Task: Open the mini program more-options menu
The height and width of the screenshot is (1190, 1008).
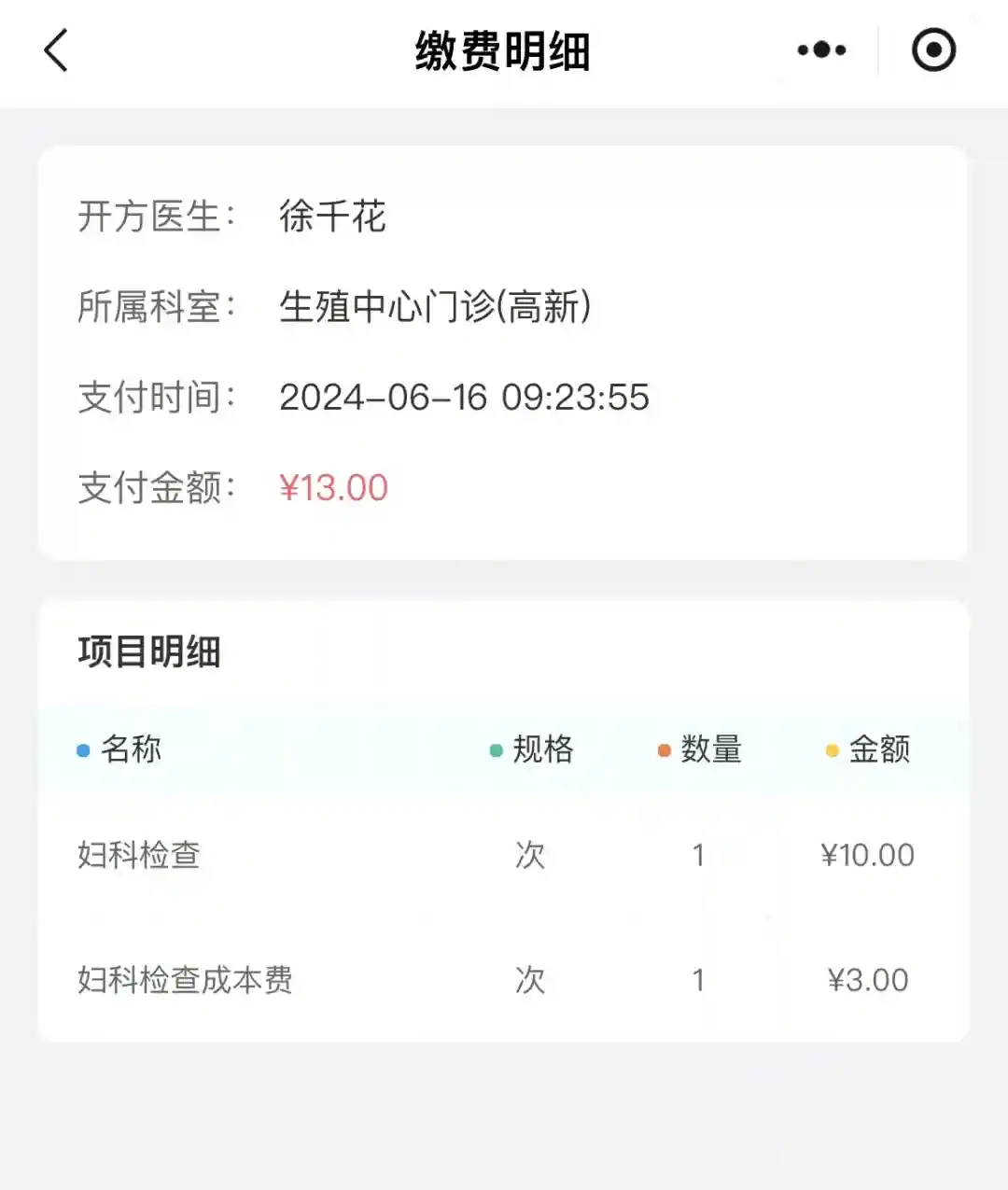Action: click(821, 50)
